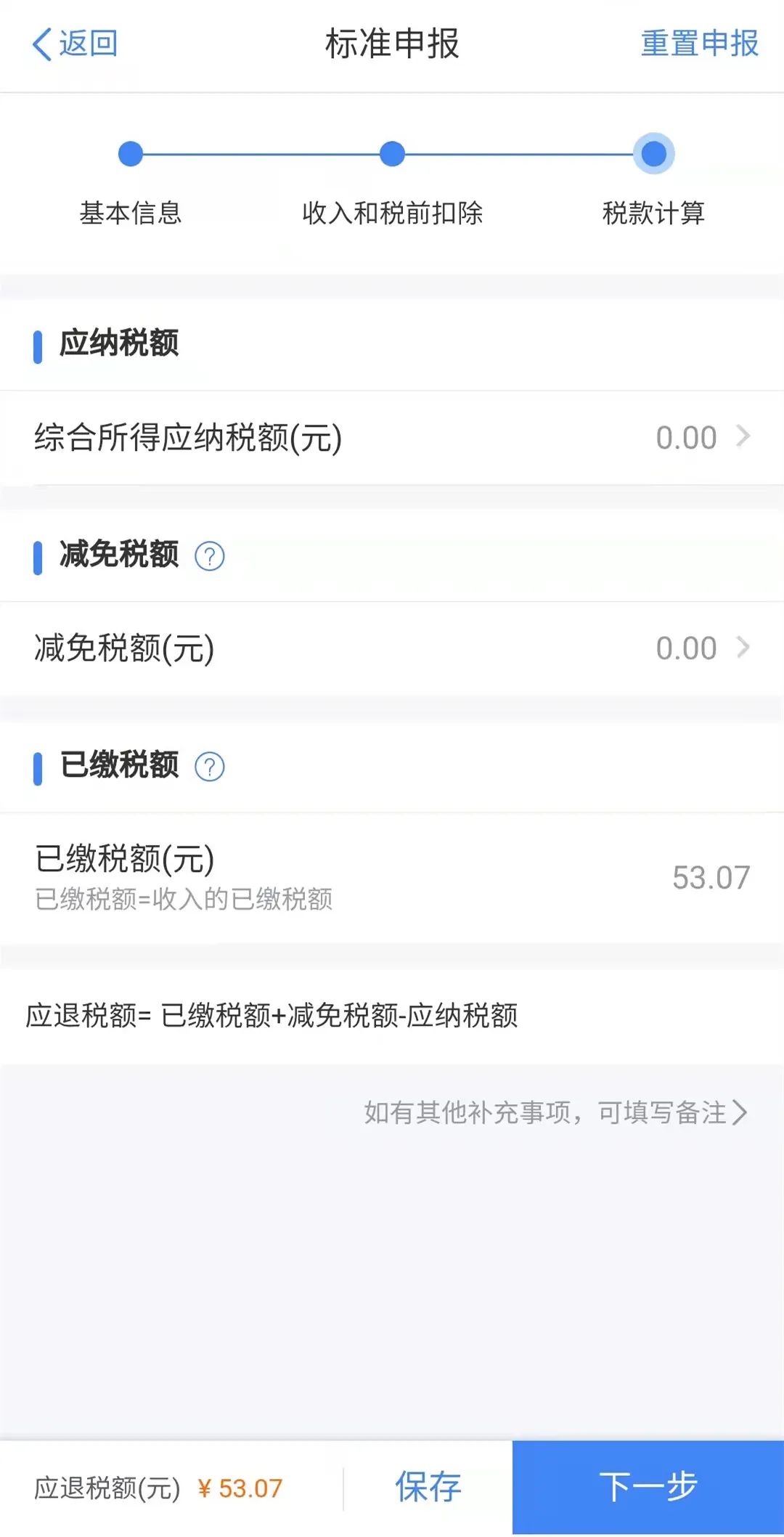784x1537 pixels.
Task: Tap 保存 to save the declaration
Action: (428, 1487)
